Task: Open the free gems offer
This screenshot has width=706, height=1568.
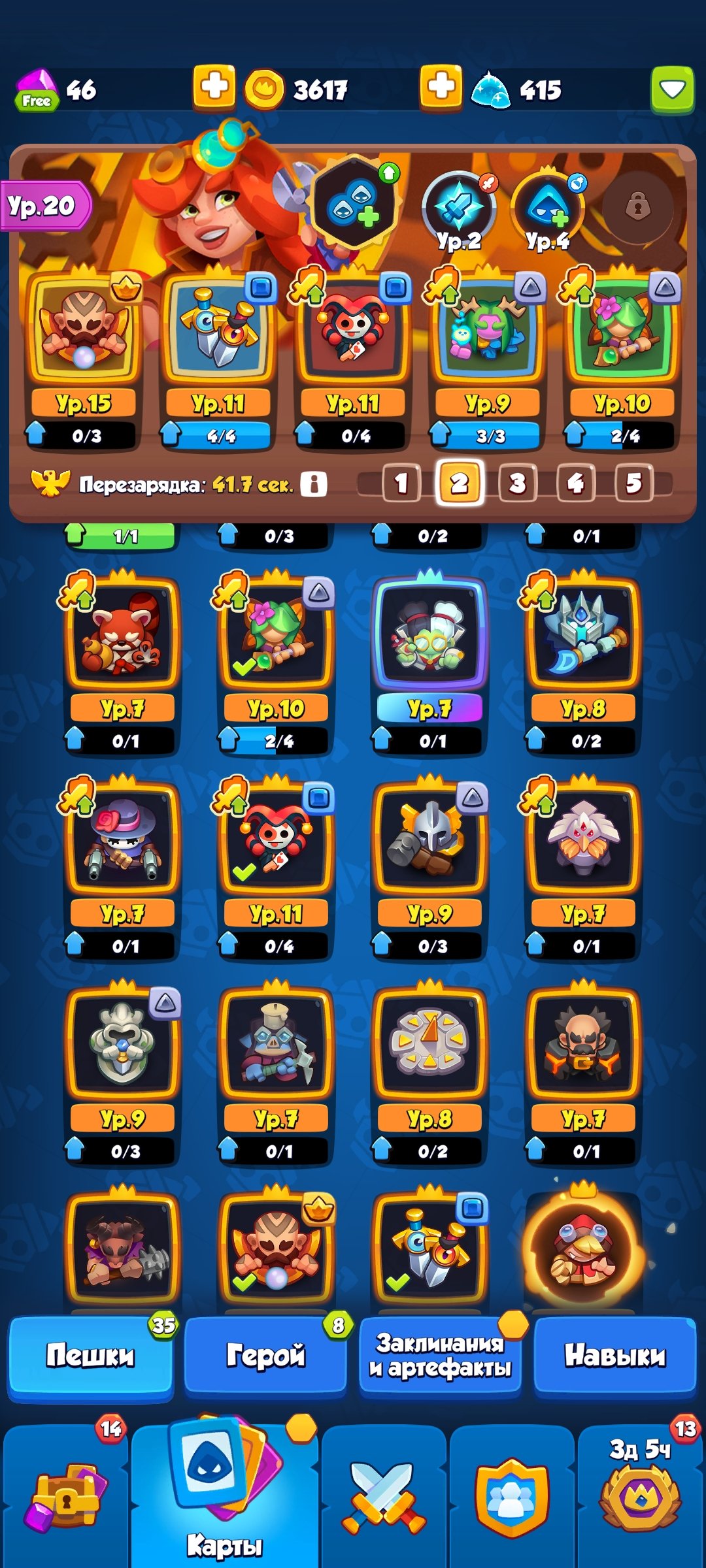Action: (36, 90)
